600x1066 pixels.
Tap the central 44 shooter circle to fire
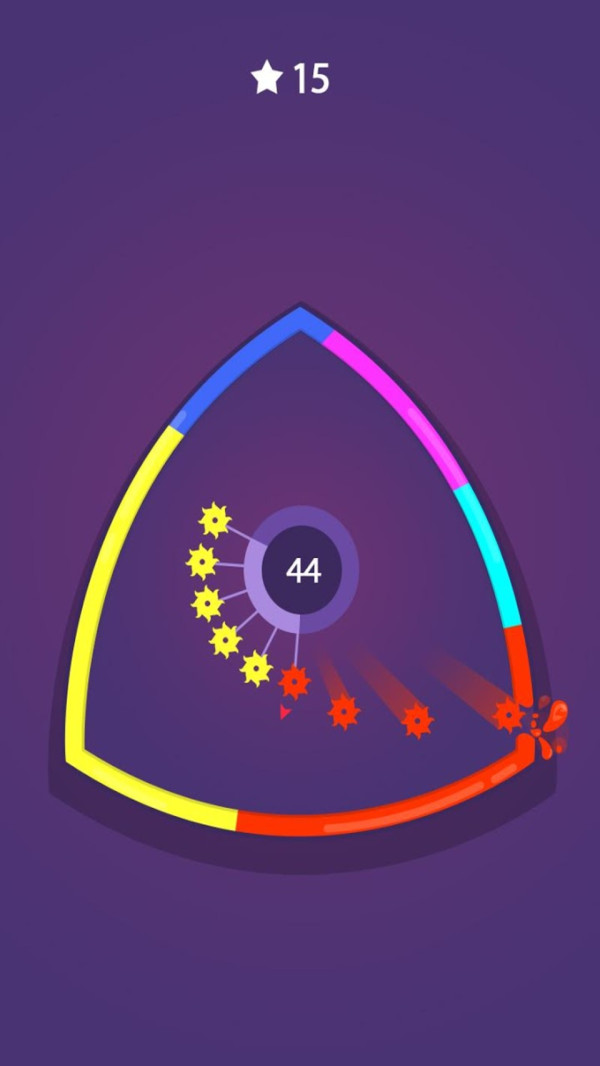[x=302, y=570]
